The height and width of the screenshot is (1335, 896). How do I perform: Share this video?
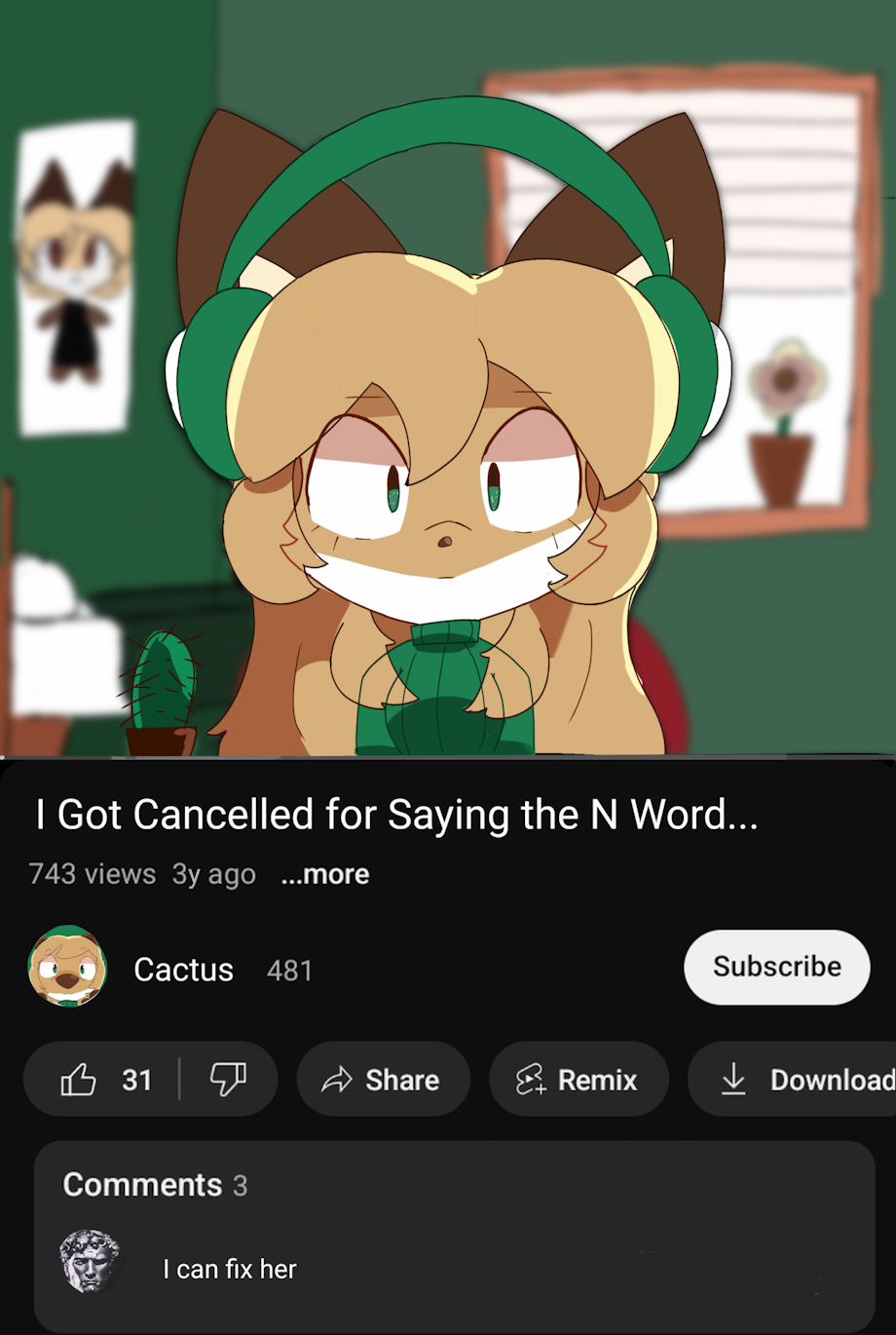coord(383,1079)
